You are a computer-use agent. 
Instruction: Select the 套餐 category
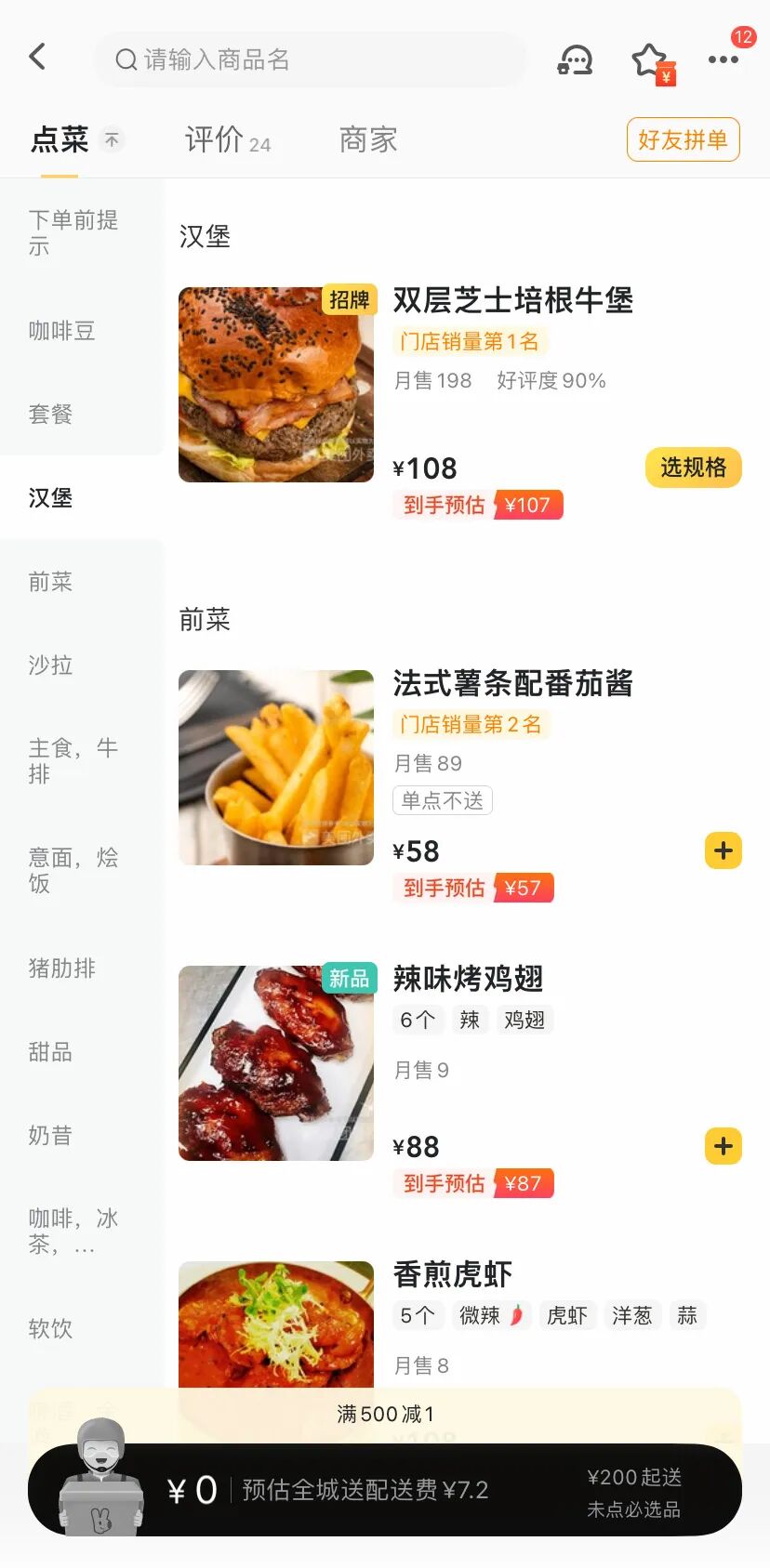click(51, 415)
